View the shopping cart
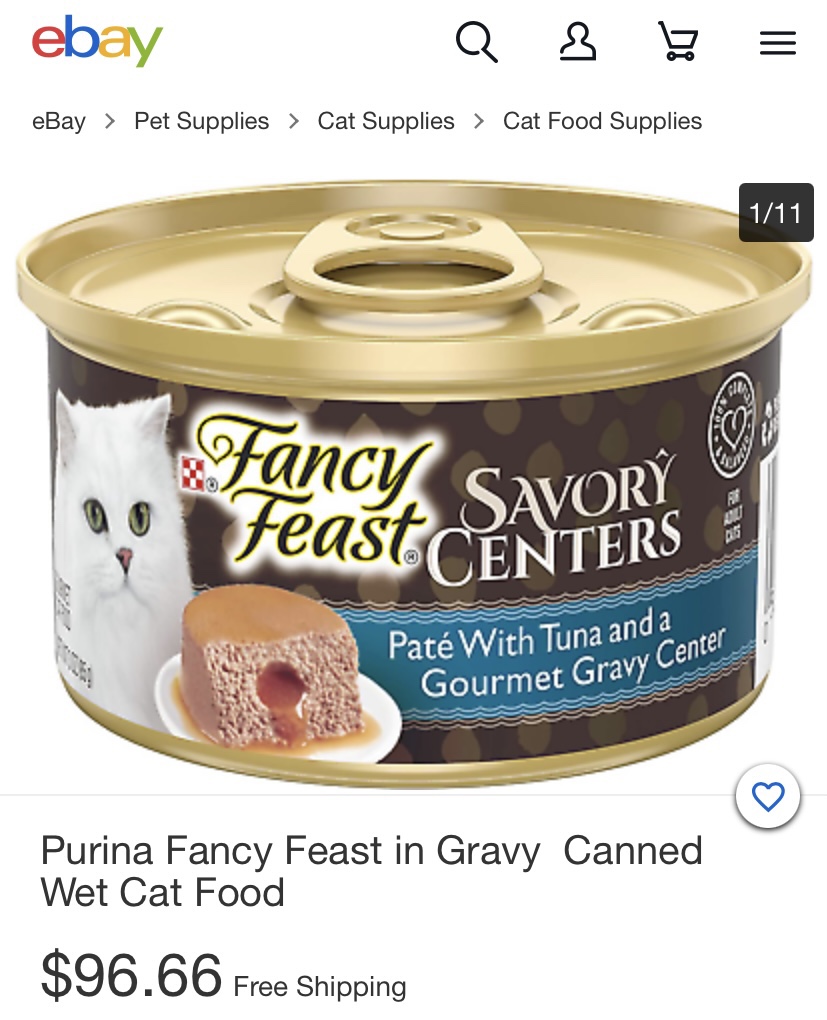The image size is (827, 1020). (678, 43)
